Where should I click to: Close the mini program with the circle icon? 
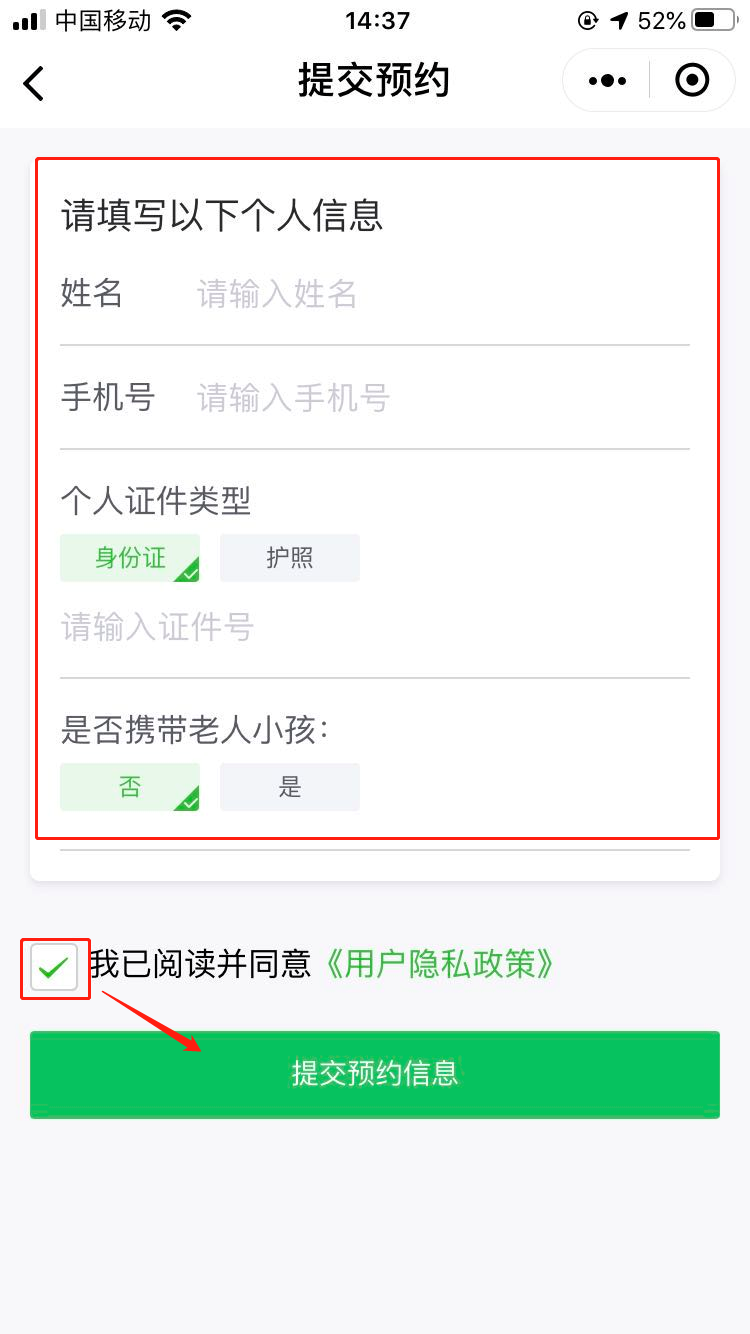point(692,80)
